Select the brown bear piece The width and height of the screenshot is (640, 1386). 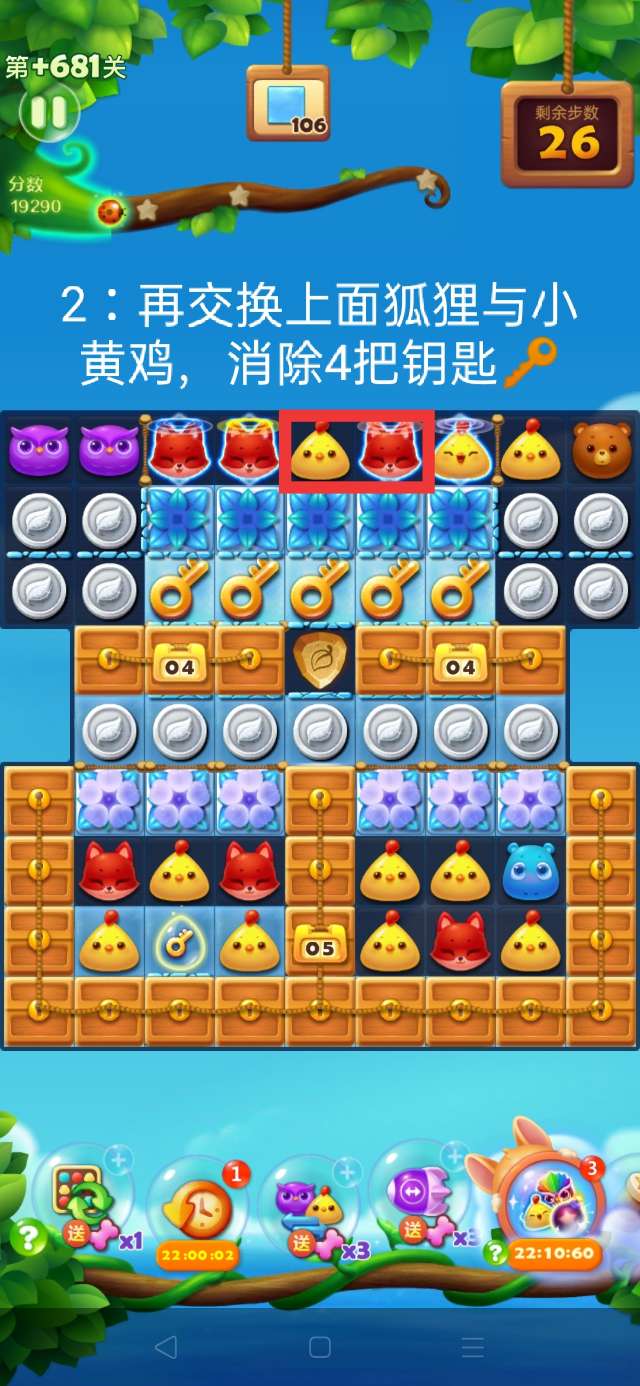(x=601, y=449)
